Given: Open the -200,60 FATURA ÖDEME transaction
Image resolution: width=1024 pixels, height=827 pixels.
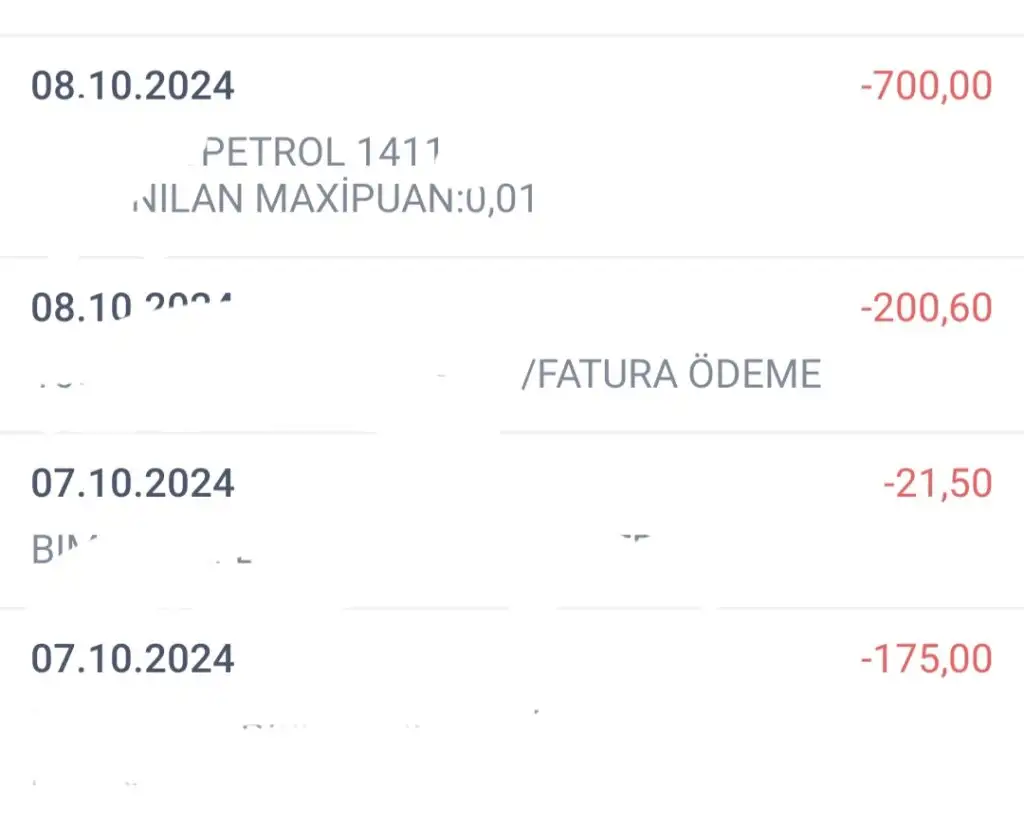Looking at the screenshot, I should coord(512,343).
